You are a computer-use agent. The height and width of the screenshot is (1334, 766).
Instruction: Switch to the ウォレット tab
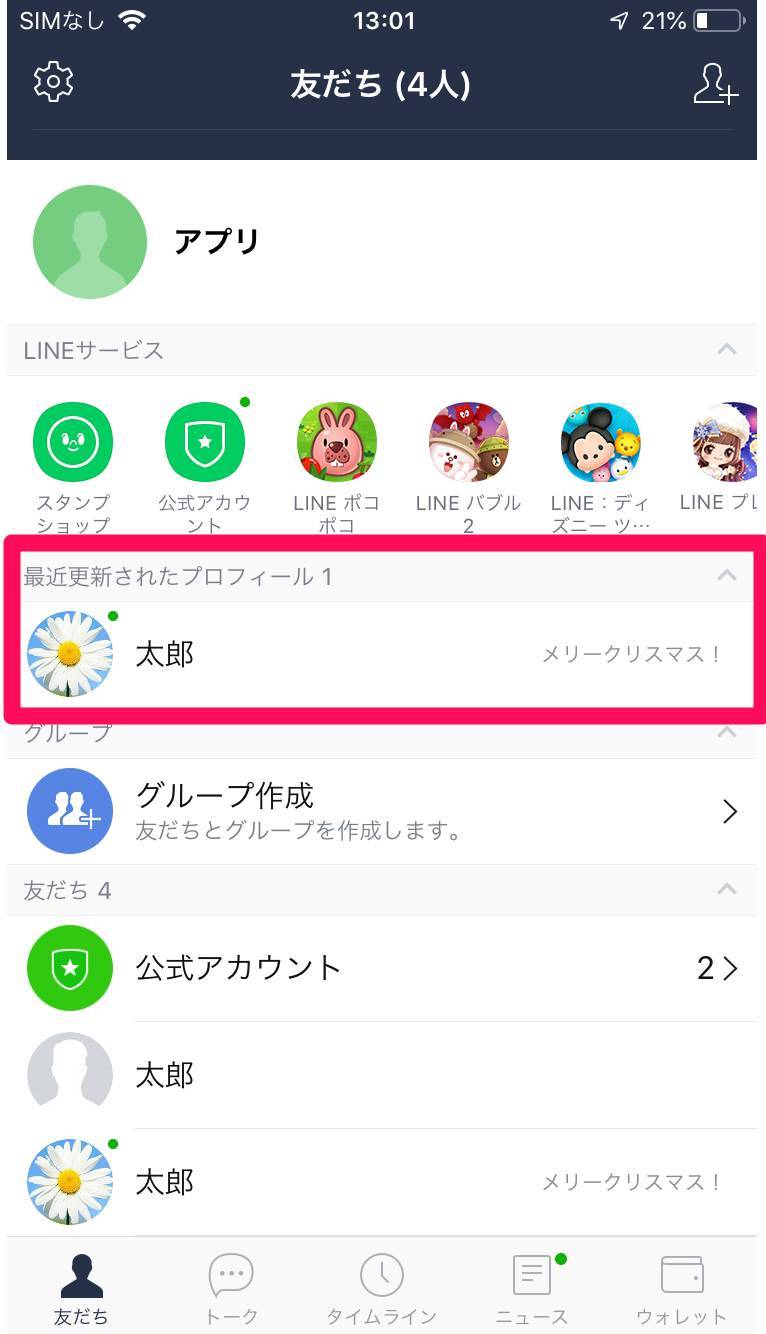(682, 1288)
